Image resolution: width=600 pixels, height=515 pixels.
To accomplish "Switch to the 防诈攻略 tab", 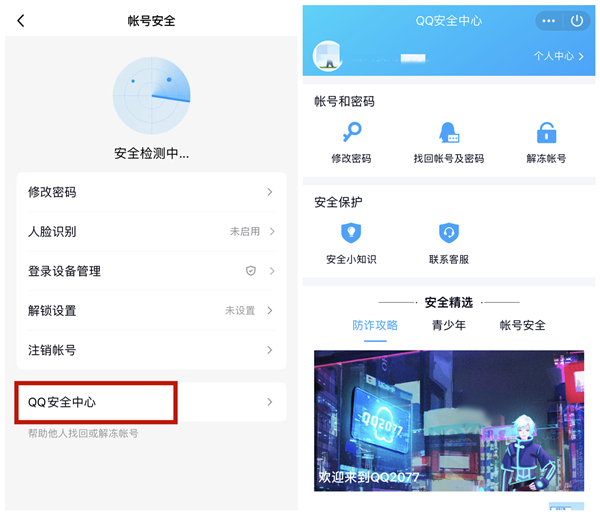I will coord(375,326).
